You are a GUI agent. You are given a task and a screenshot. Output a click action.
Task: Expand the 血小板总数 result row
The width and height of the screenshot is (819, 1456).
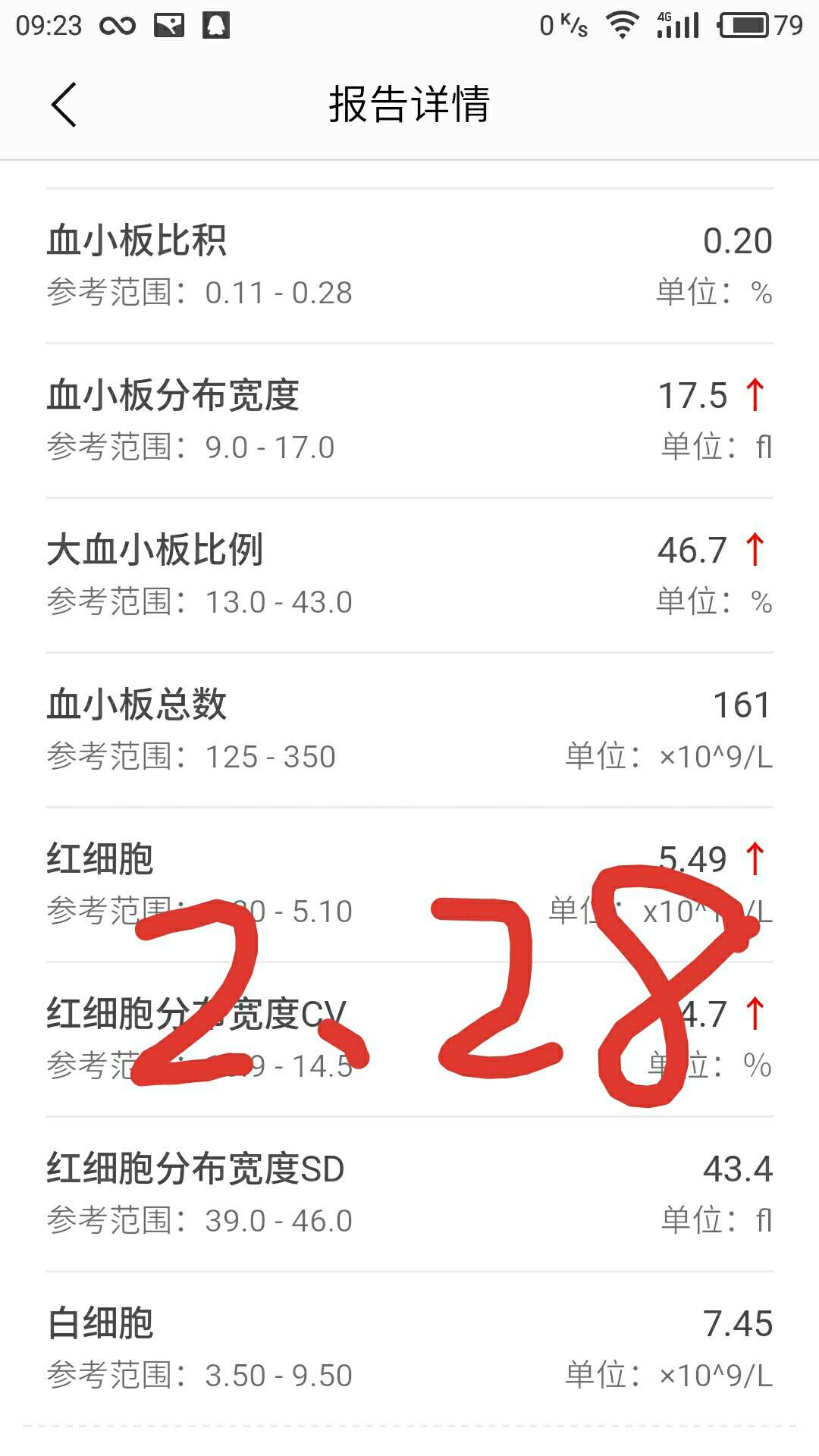point(409,728)
